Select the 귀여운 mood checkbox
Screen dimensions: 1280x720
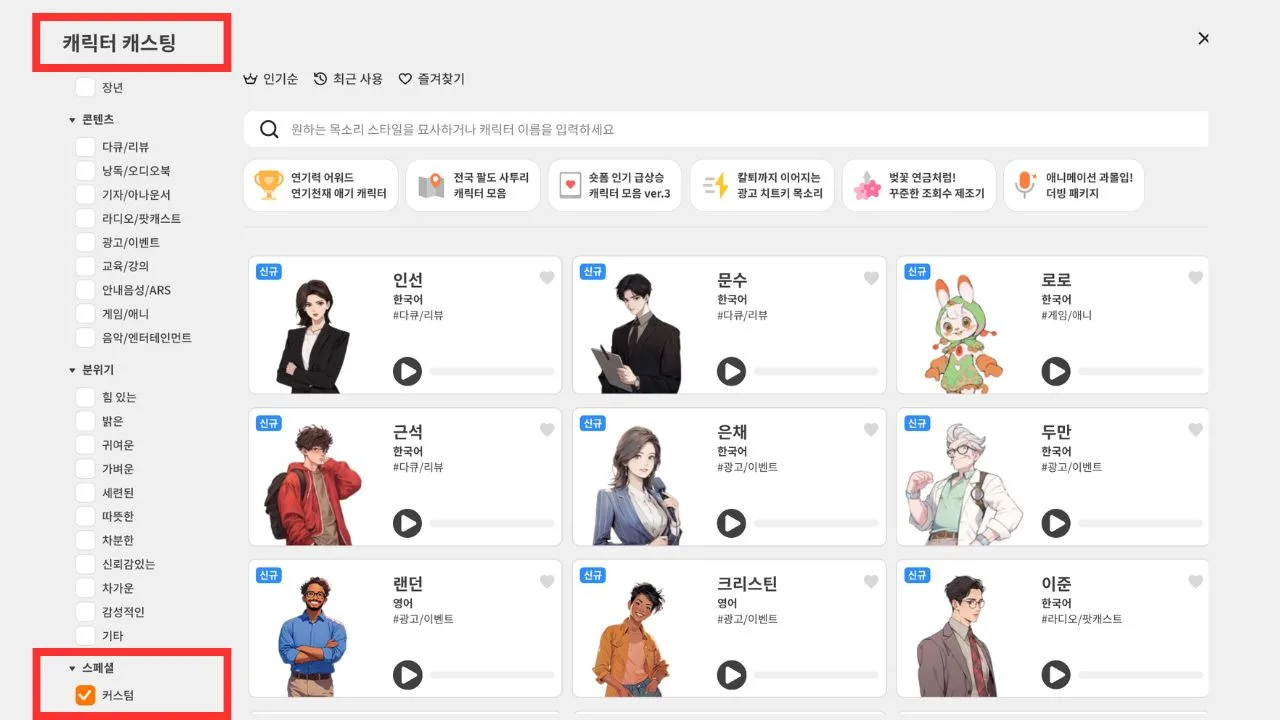click(x=86, y=445)
